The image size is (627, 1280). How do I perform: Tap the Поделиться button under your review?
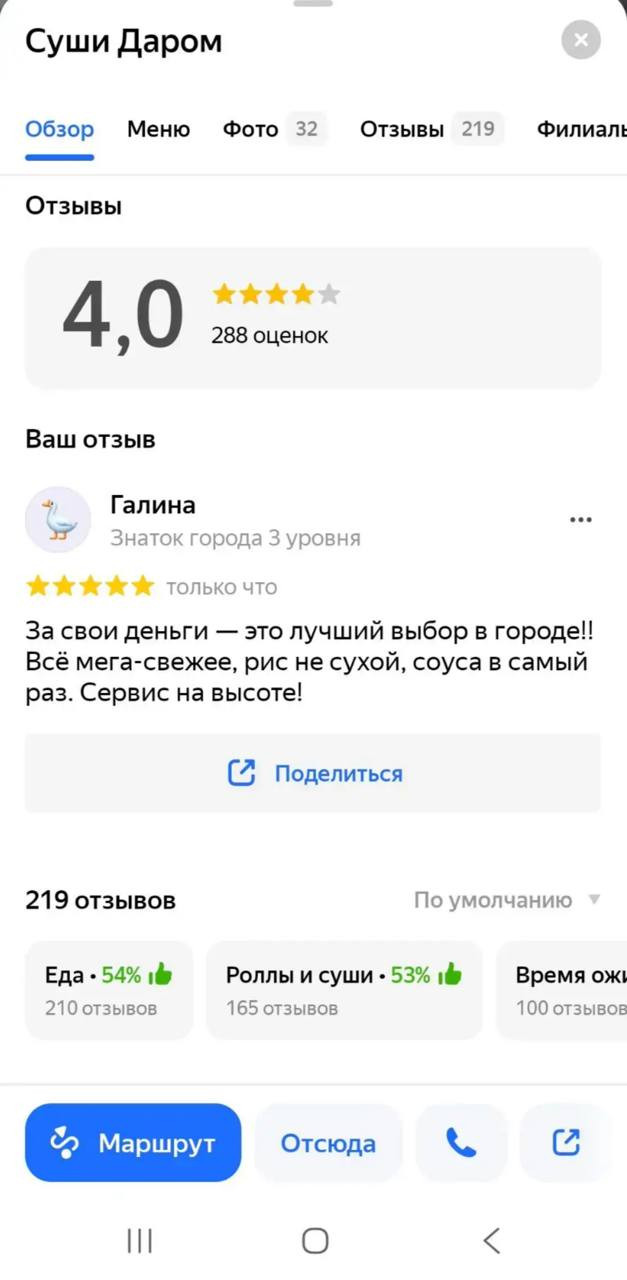(313, 773)
